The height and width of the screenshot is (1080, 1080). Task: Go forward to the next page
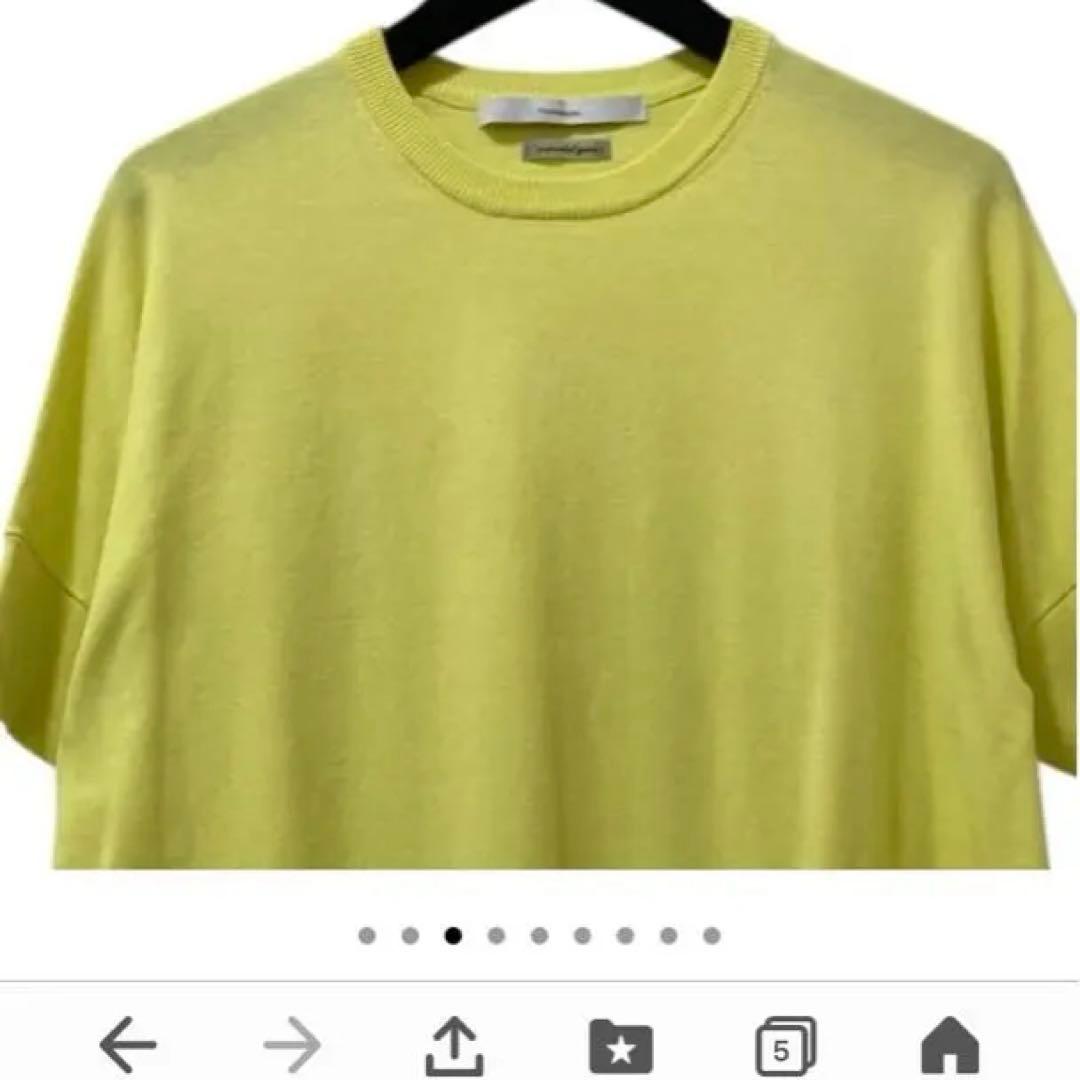click(292, 1046)
